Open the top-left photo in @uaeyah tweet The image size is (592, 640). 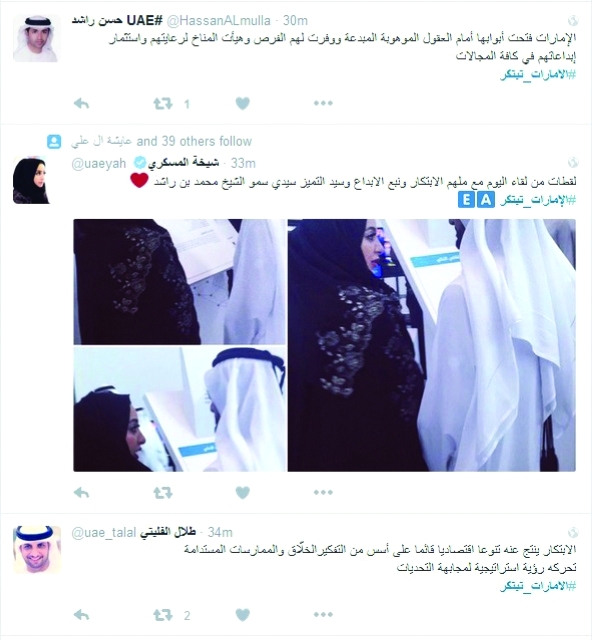pyautogui.click(x=179, y=282)
